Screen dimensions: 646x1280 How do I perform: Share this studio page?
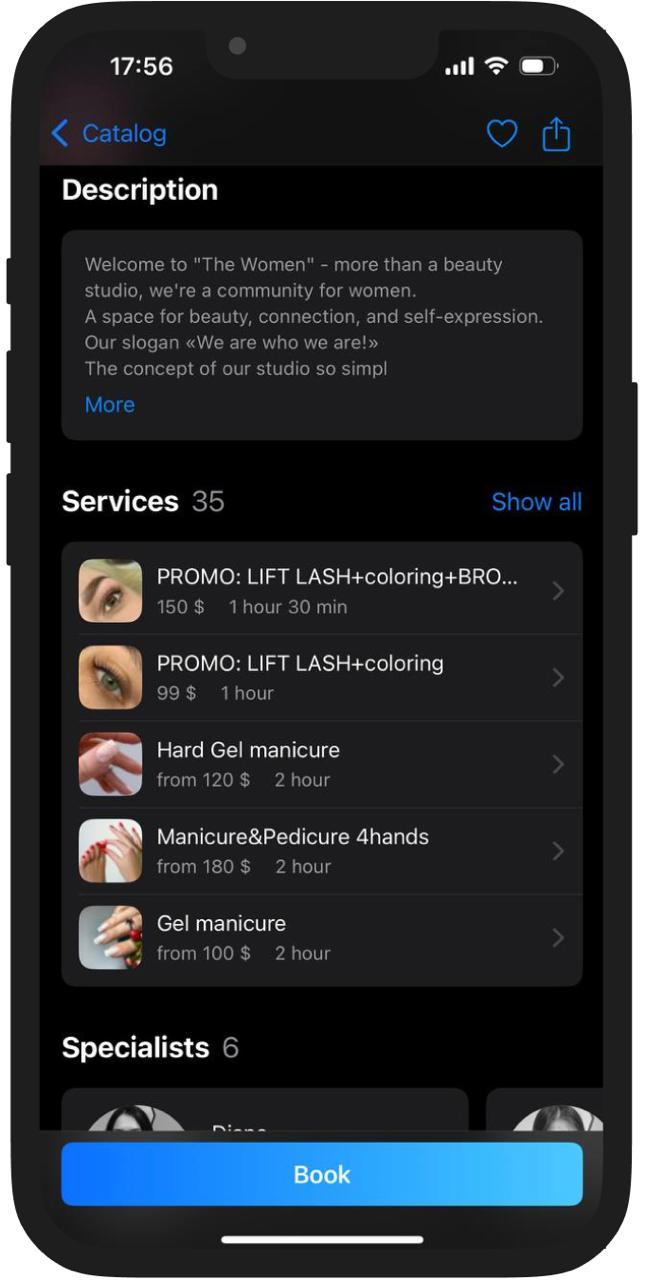tap(556, 133)
